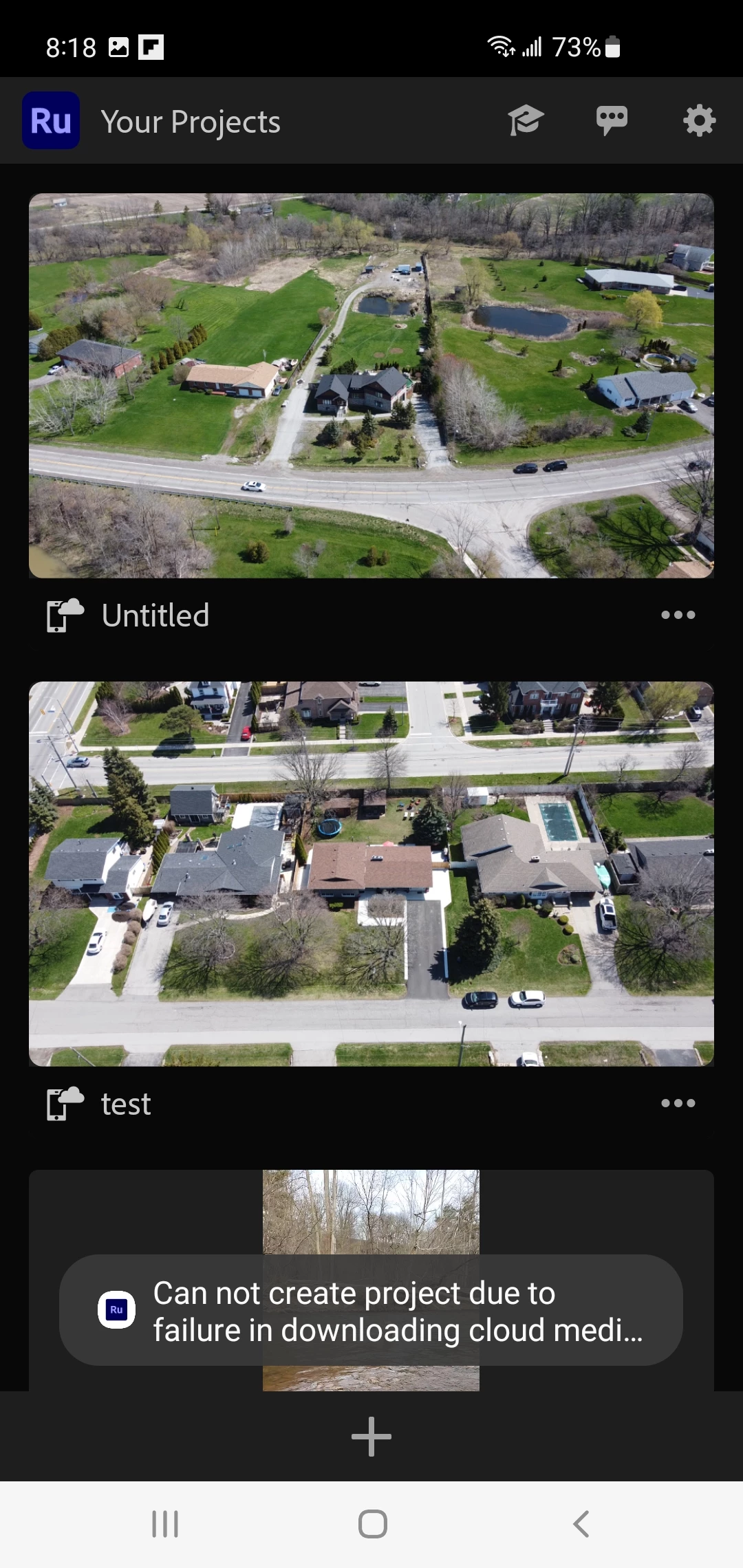Image resolution: width=743 pixels, height=1568 pixels.
Task: Open the settings gear
Action: click(x=699, y=121)
